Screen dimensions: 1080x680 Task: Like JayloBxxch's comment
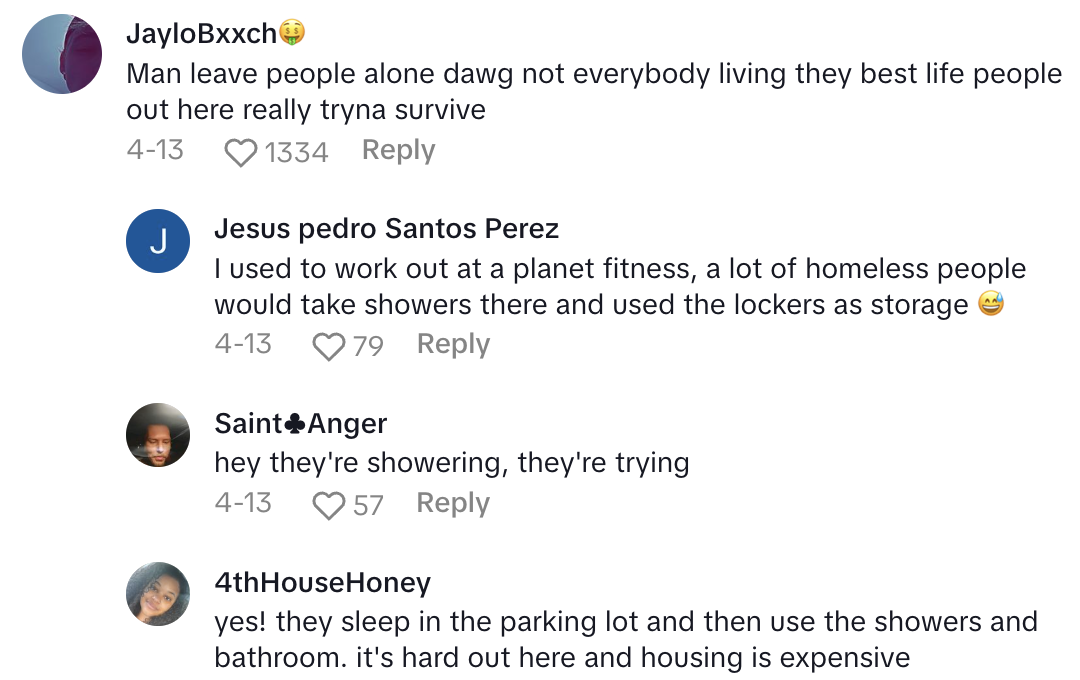[x=241, y=152]
